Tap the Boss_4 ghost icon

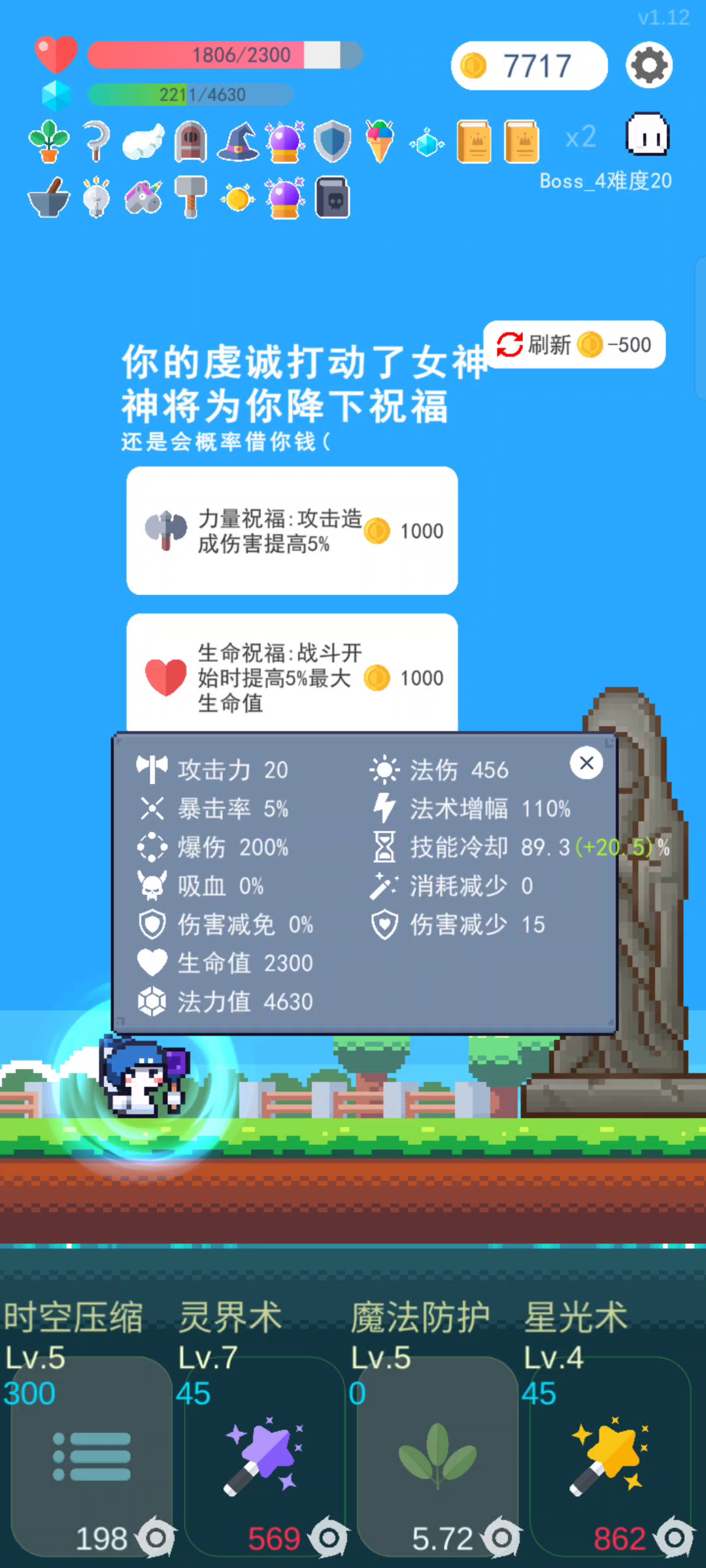click(647, 135)
